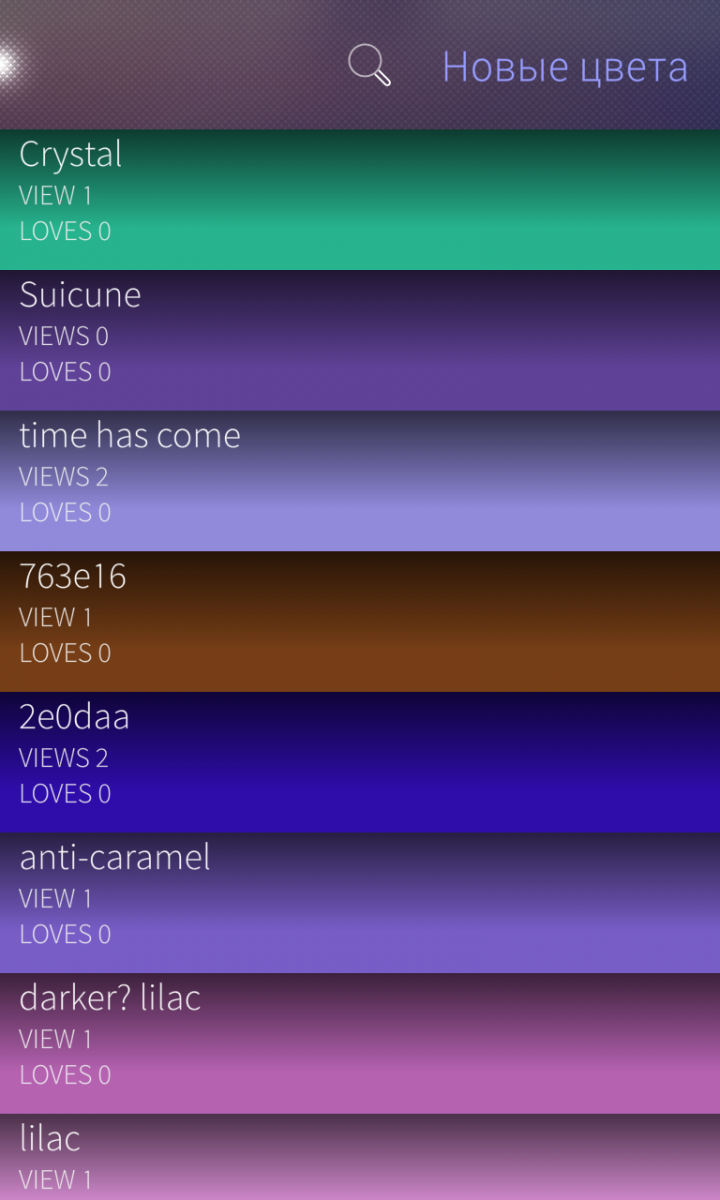Open the search magnifier icon
Viewport: 720px width, 1200px height.
coord(369,66)
